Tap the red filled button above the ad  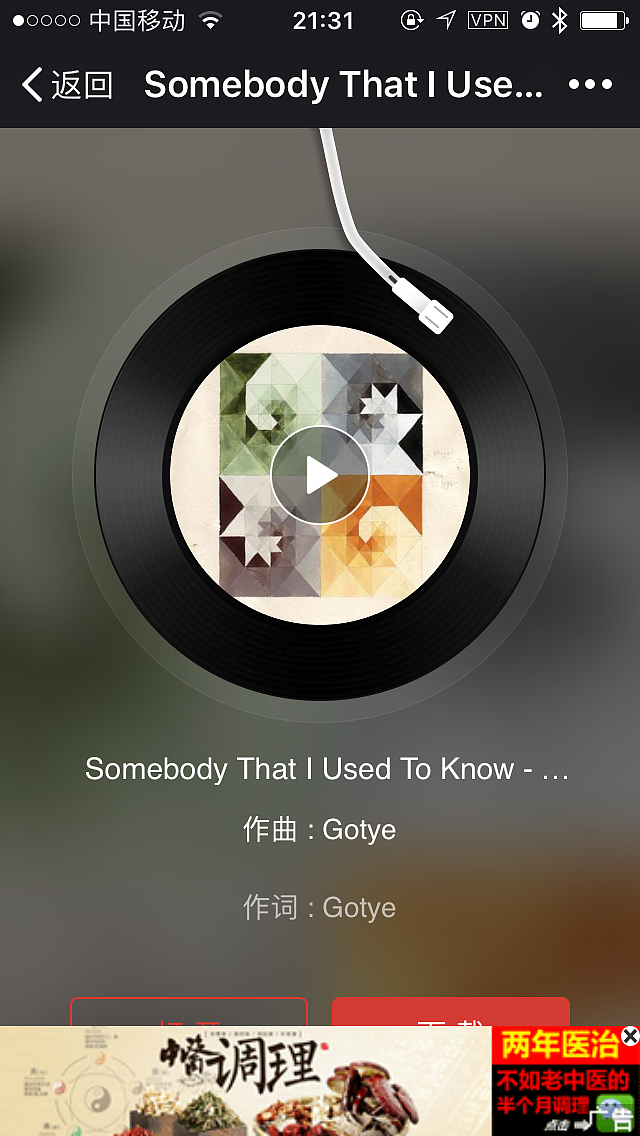coord(450,1012)
